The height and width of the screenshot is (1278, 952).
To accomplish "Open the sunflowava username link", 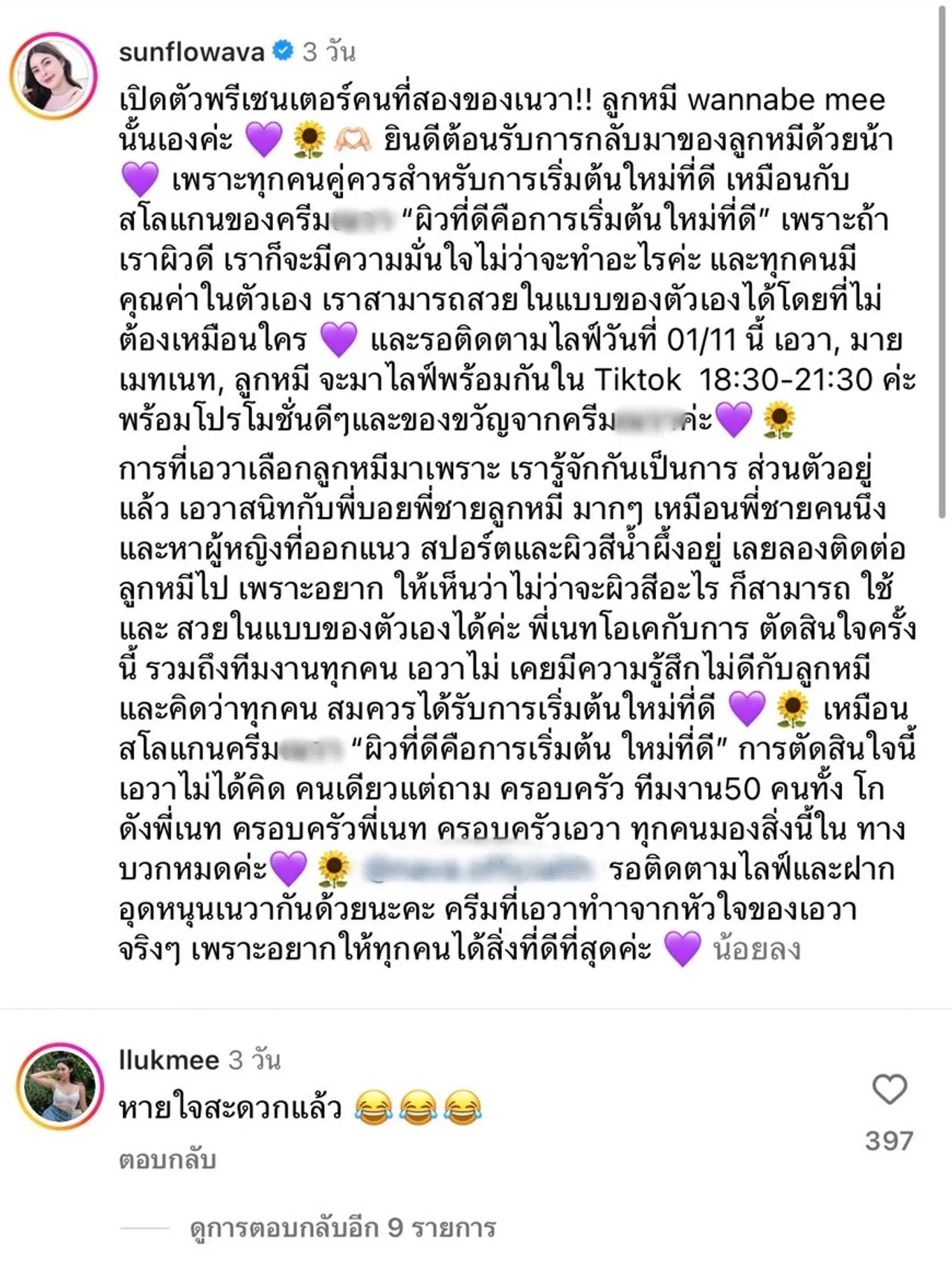I will [192, 51].
